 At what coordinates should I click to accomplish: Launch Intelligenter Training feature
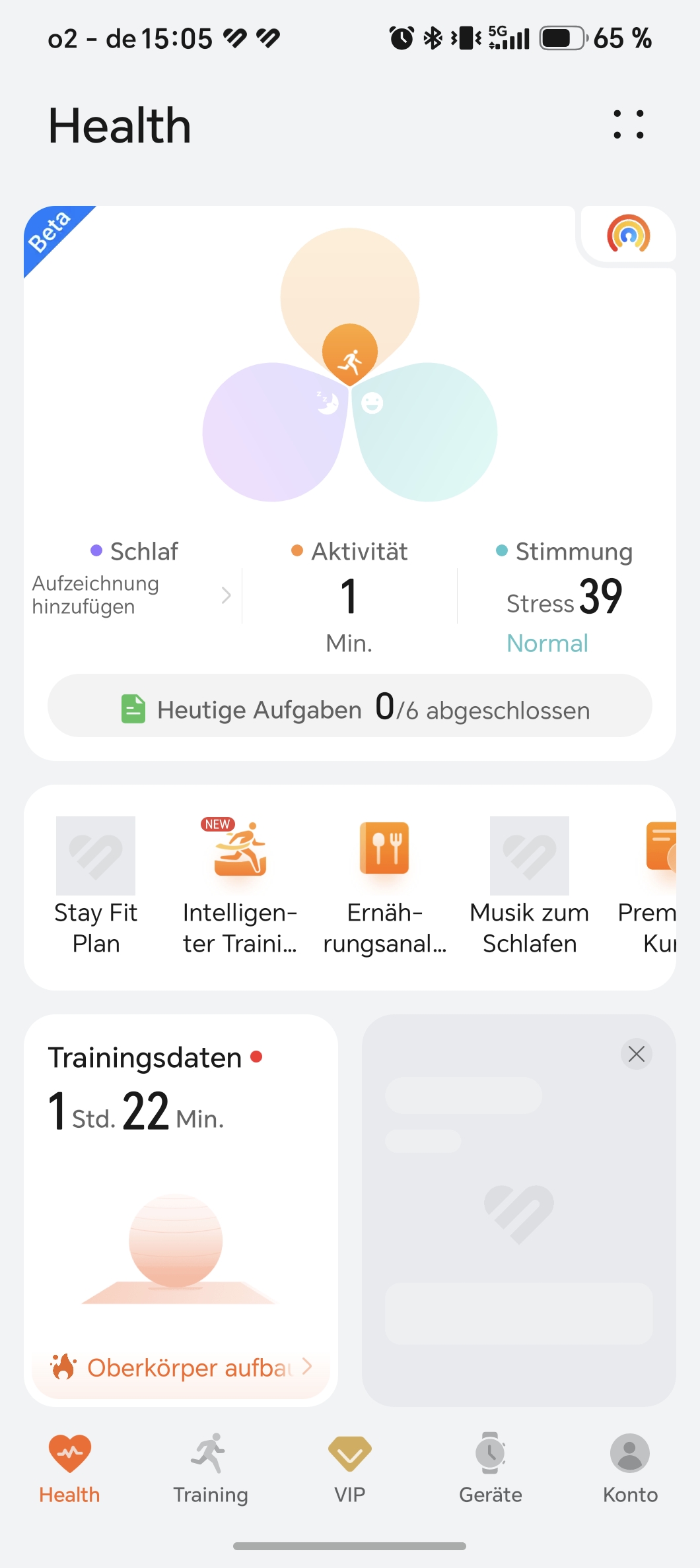(240, 886)
